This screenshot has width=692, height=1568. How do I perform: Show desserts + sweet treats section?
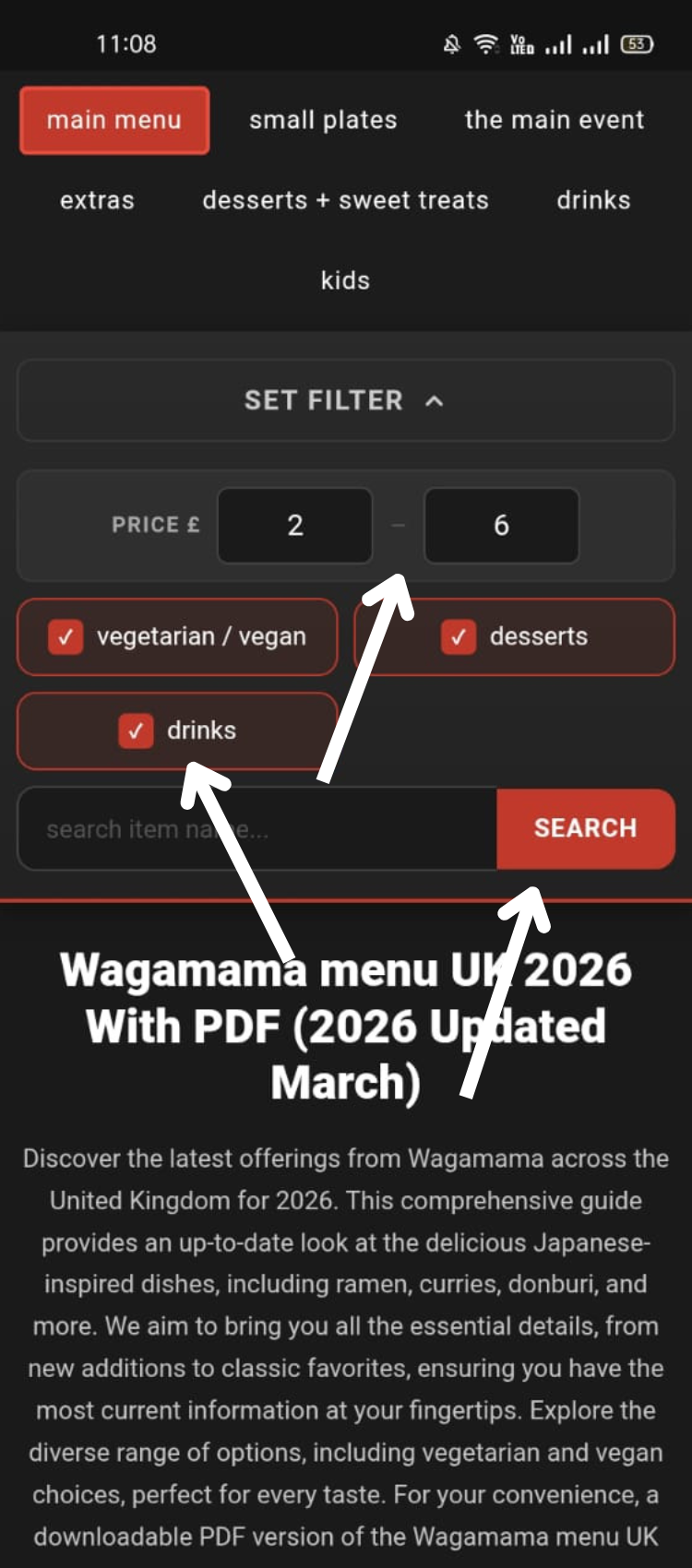345,200
